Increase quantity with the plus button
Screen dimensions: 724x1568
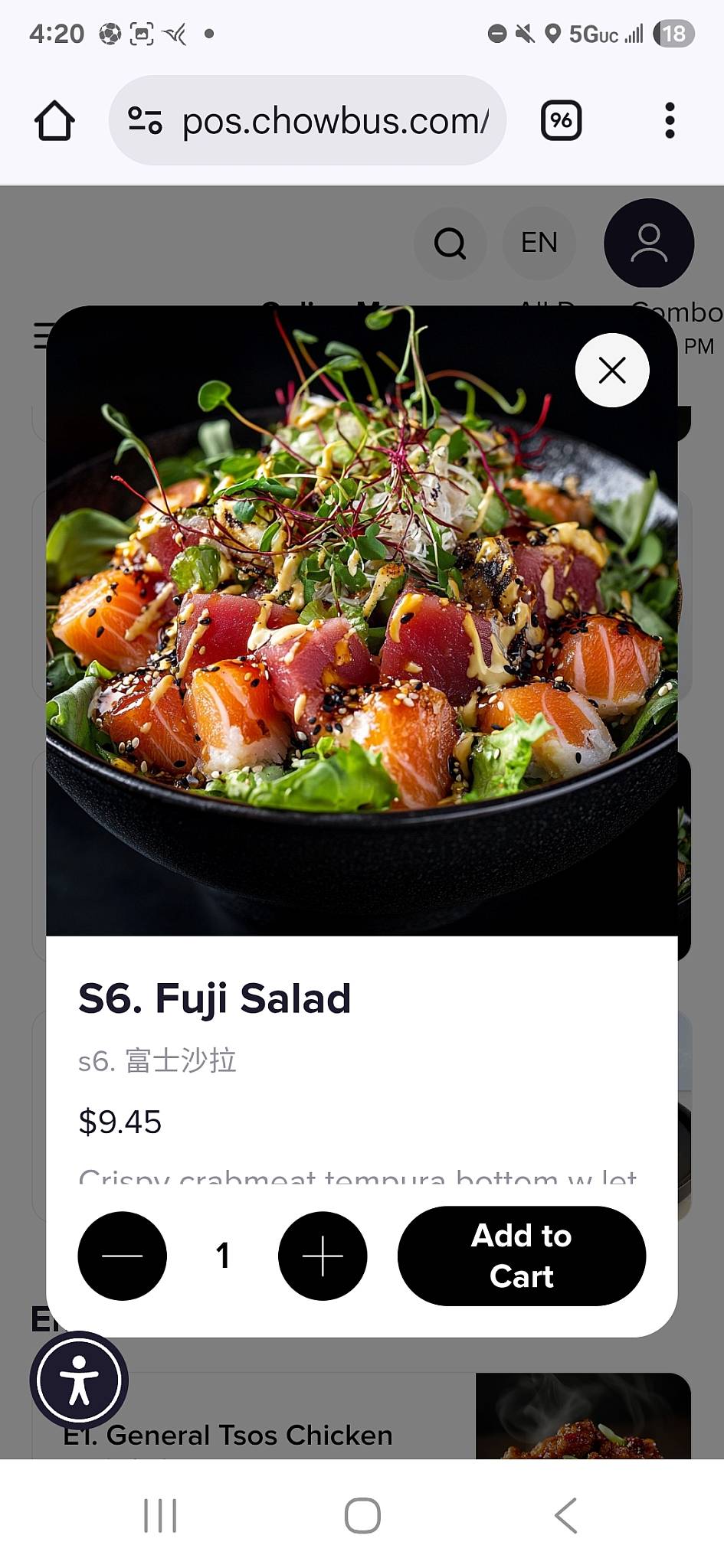point(323,1256)
